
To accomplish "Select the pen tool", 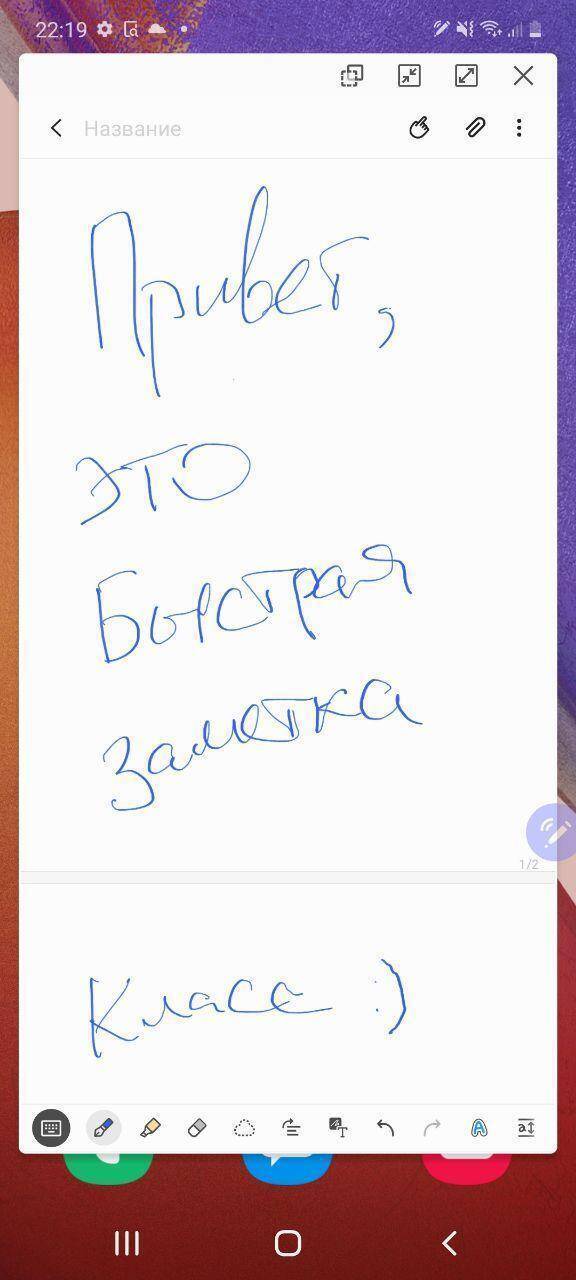I will (x=103, y=1128).
